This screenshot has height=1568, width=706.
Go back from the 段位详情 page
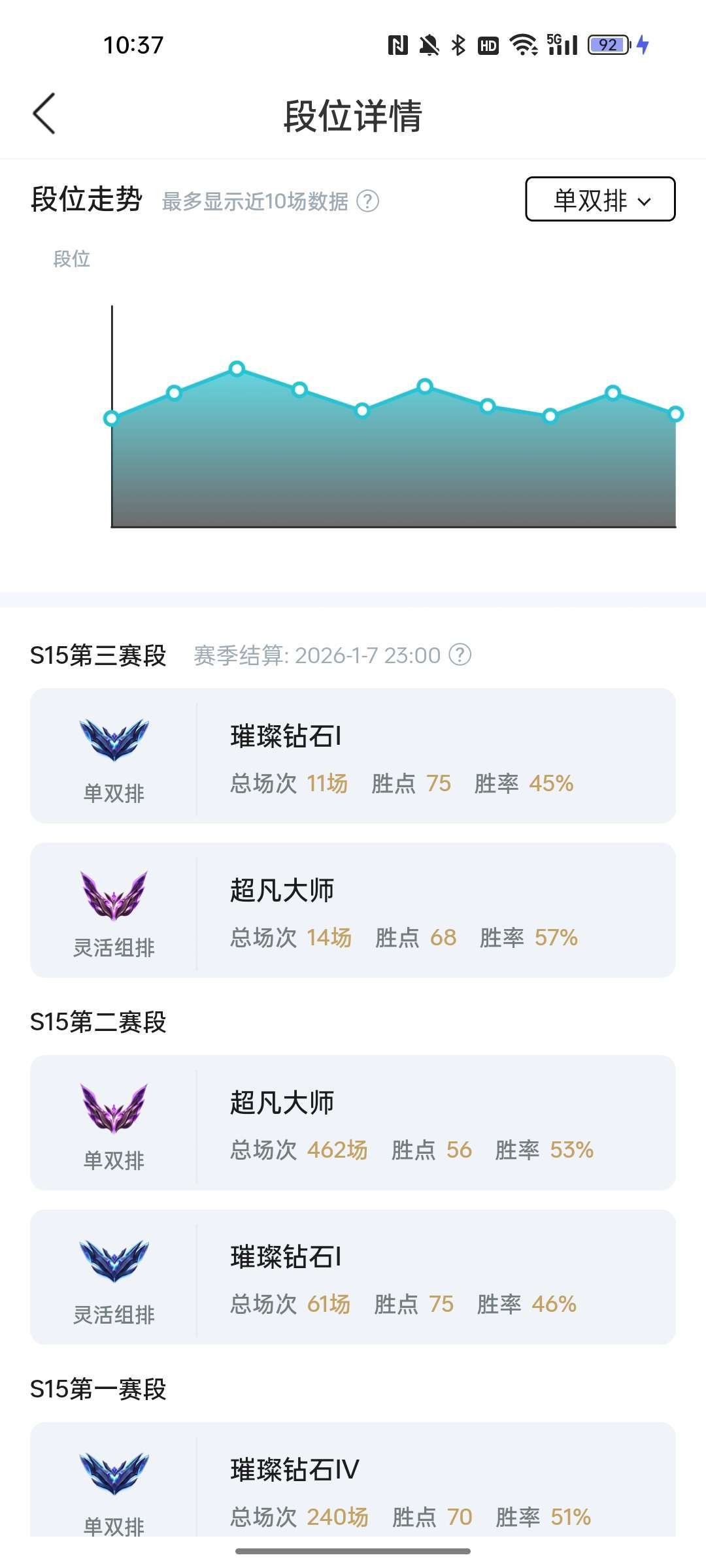(x=44, y=114)
